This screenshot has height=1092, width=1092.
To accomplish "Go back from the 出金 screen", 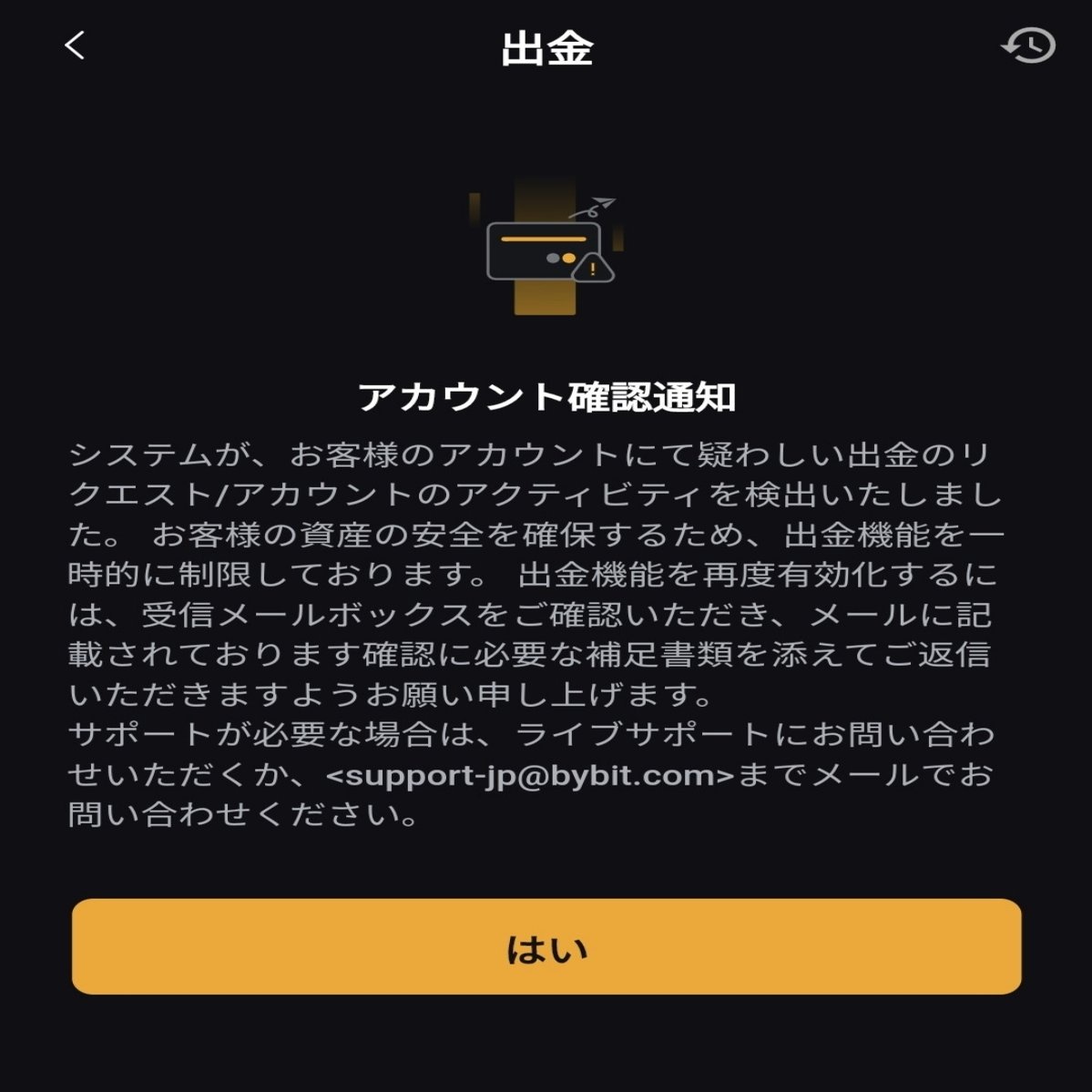I will pos(75,46).
